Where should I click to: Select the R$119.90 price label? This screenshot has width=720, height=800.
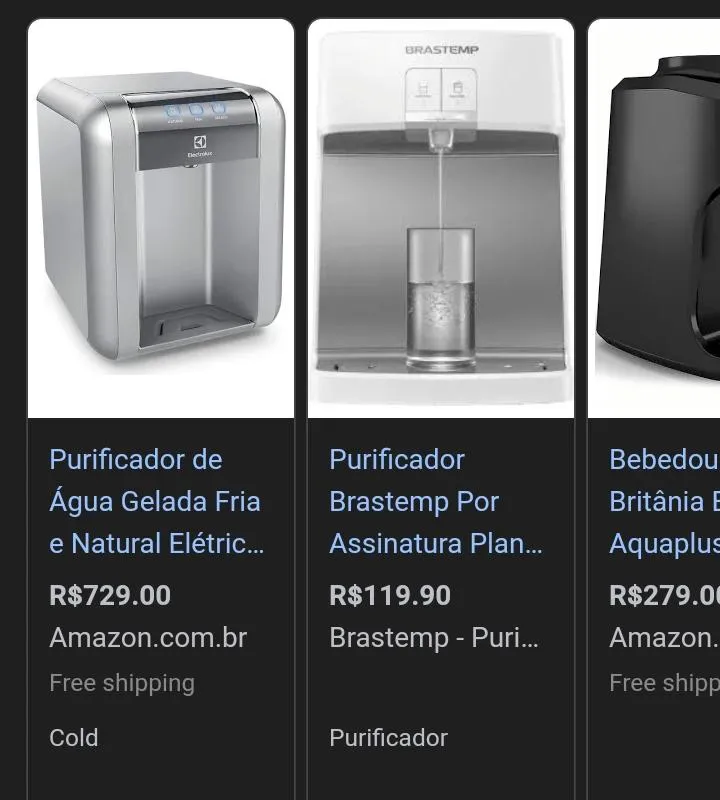pos(389,595)
